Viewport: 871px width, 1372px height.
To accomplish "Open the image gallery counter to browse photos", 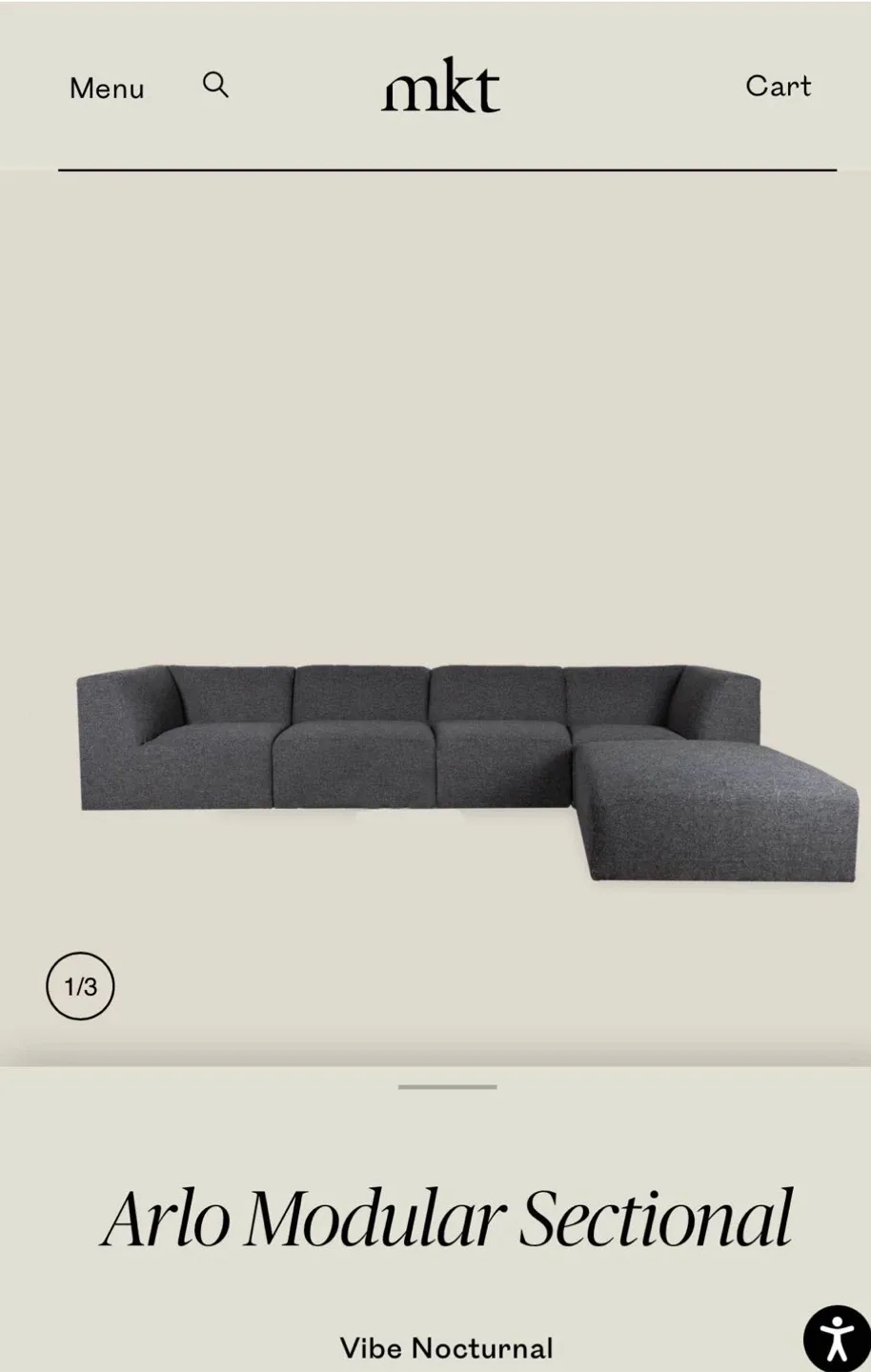I will [80, 985].
